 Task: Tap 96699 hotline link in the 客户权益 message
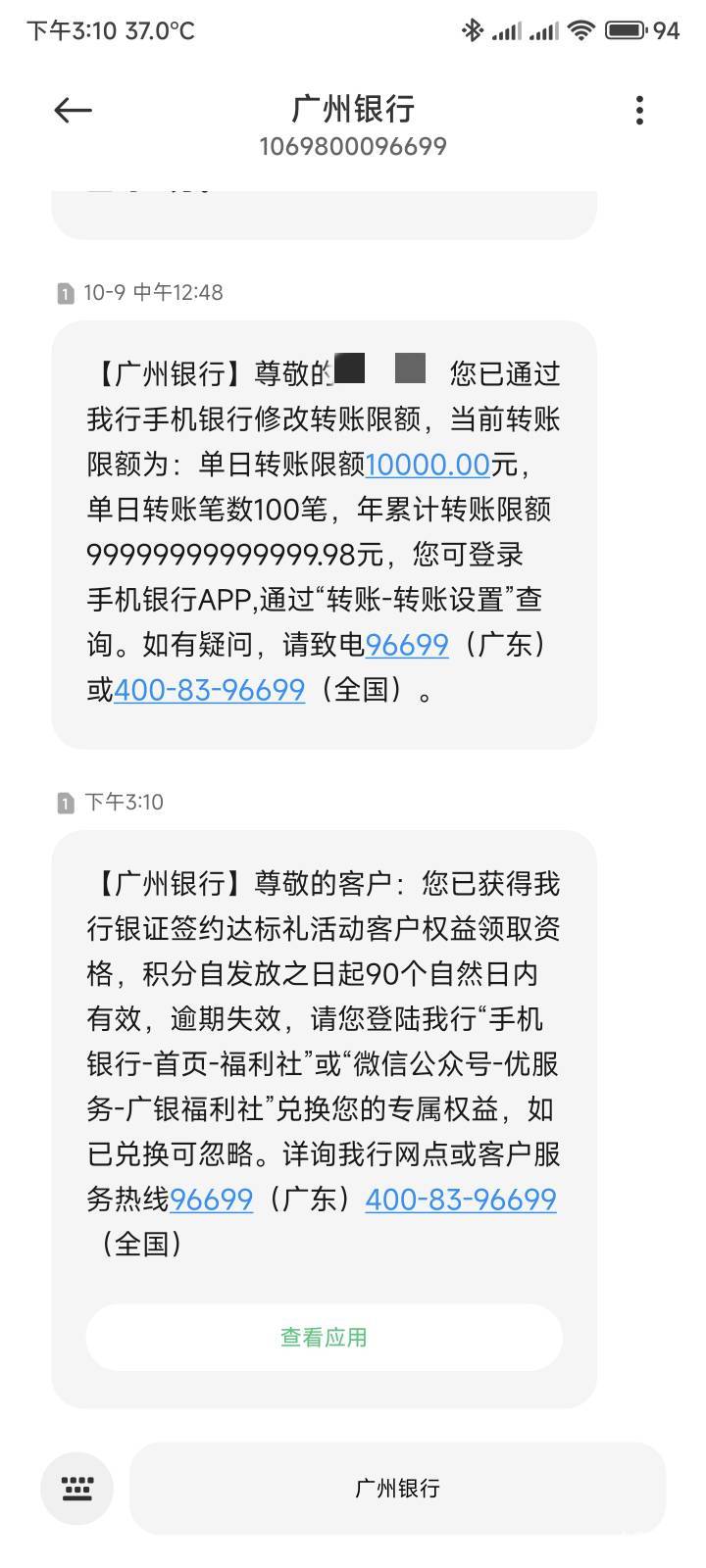tap(212, 1200)
